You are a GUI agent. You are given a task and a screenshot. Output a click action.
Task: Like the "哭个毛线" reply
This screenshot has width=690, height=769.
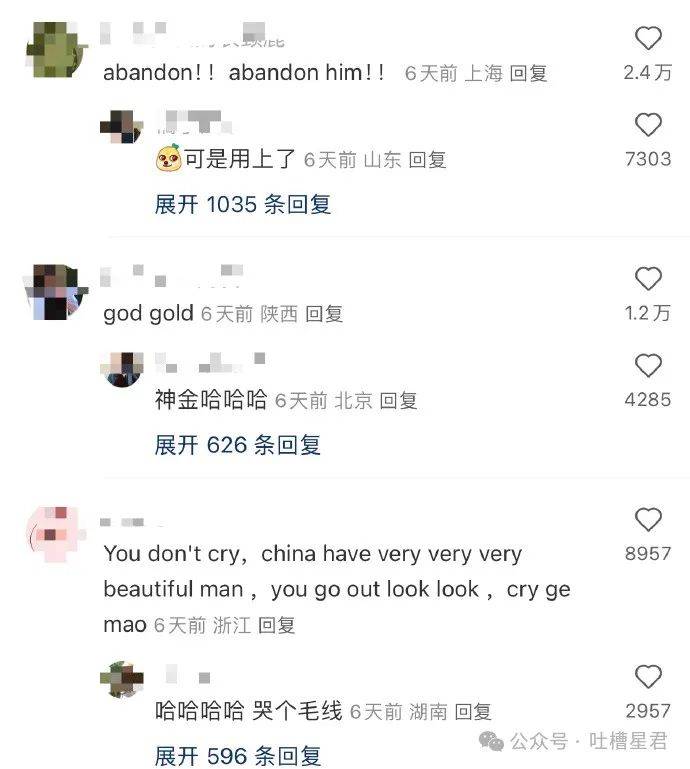648,677
